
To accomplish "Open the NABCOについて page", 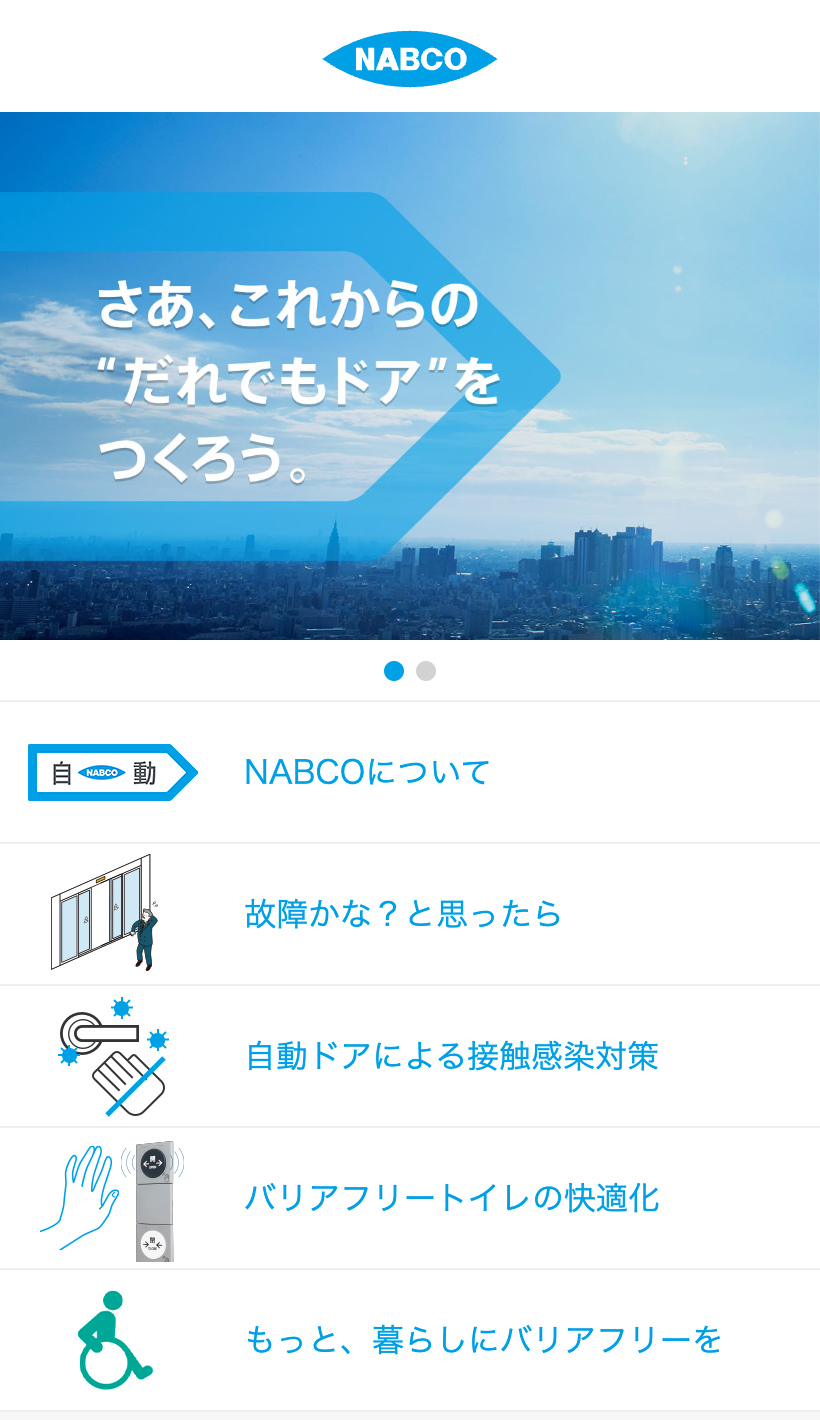I will point(367,772).
